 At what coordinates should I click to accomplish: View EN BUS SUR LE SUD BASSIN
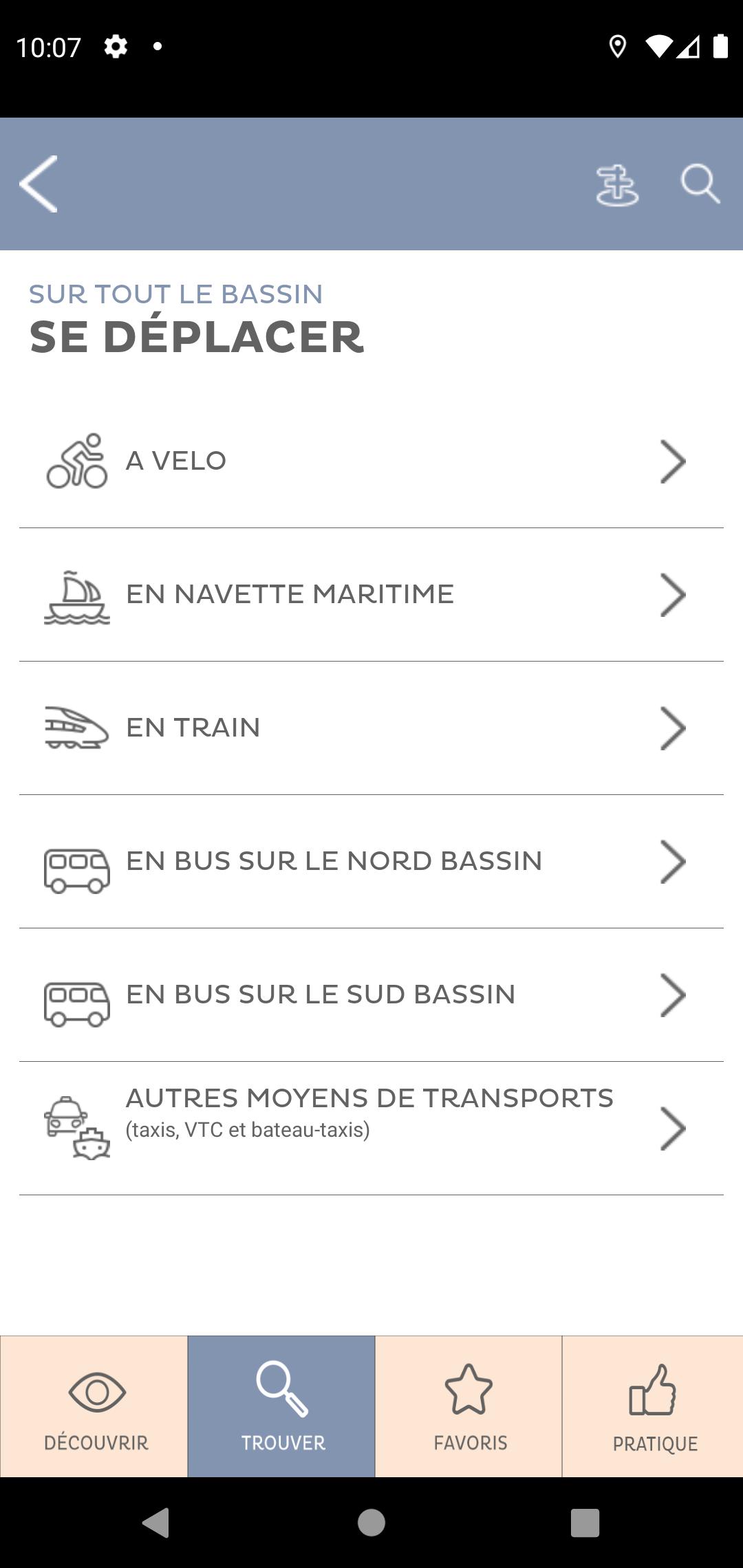(x=371, y=995)
